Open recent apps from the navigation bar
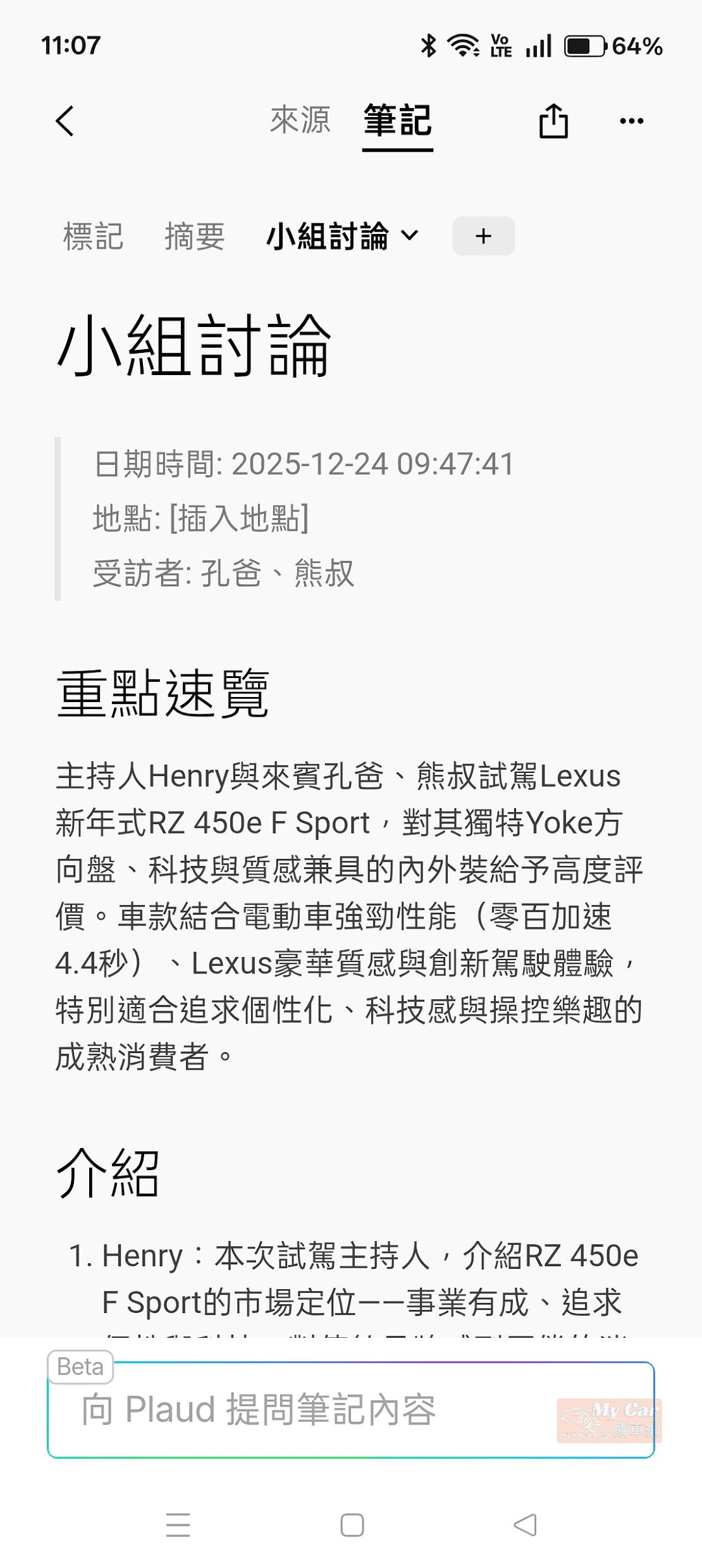 [x=178, y=1525]
